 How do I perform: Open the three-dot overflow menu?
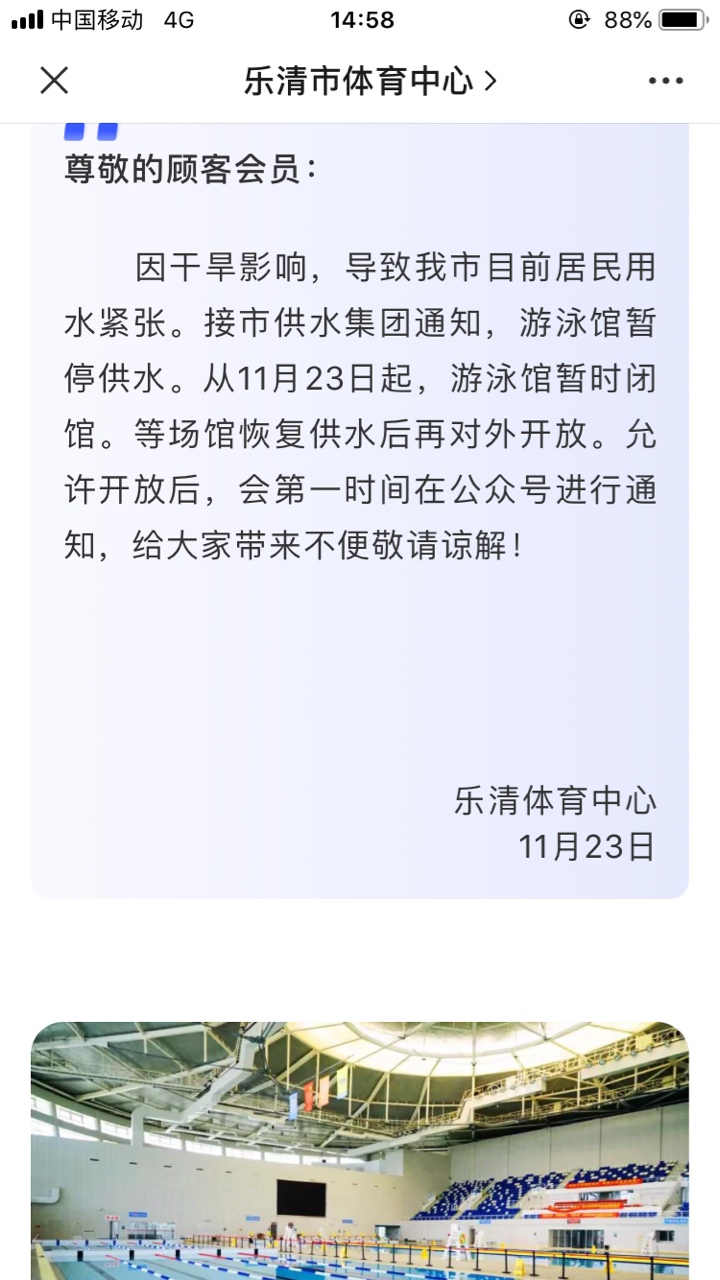coord(666,81)
